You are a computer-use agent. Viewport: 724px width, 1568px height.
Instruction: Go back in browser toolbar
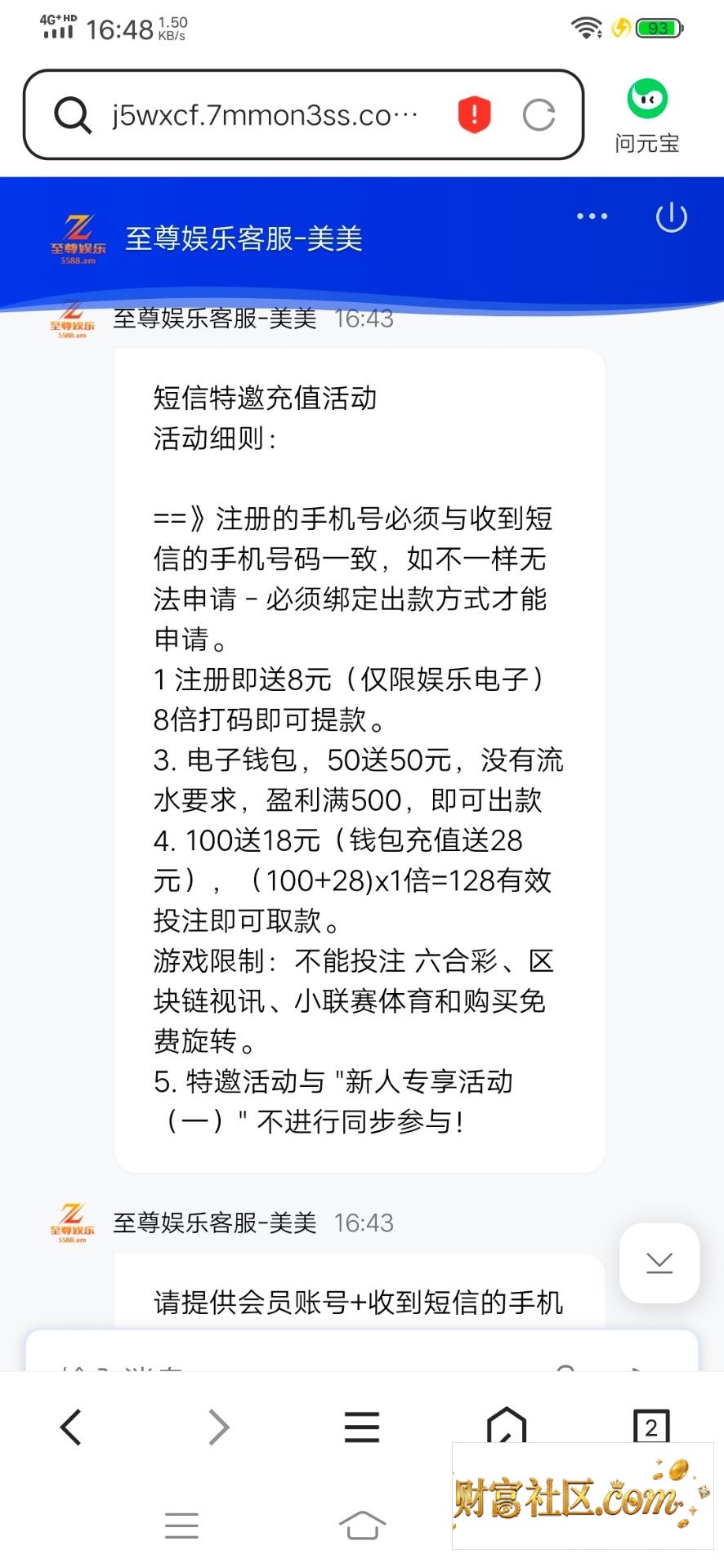click(x=72, y=1428)
